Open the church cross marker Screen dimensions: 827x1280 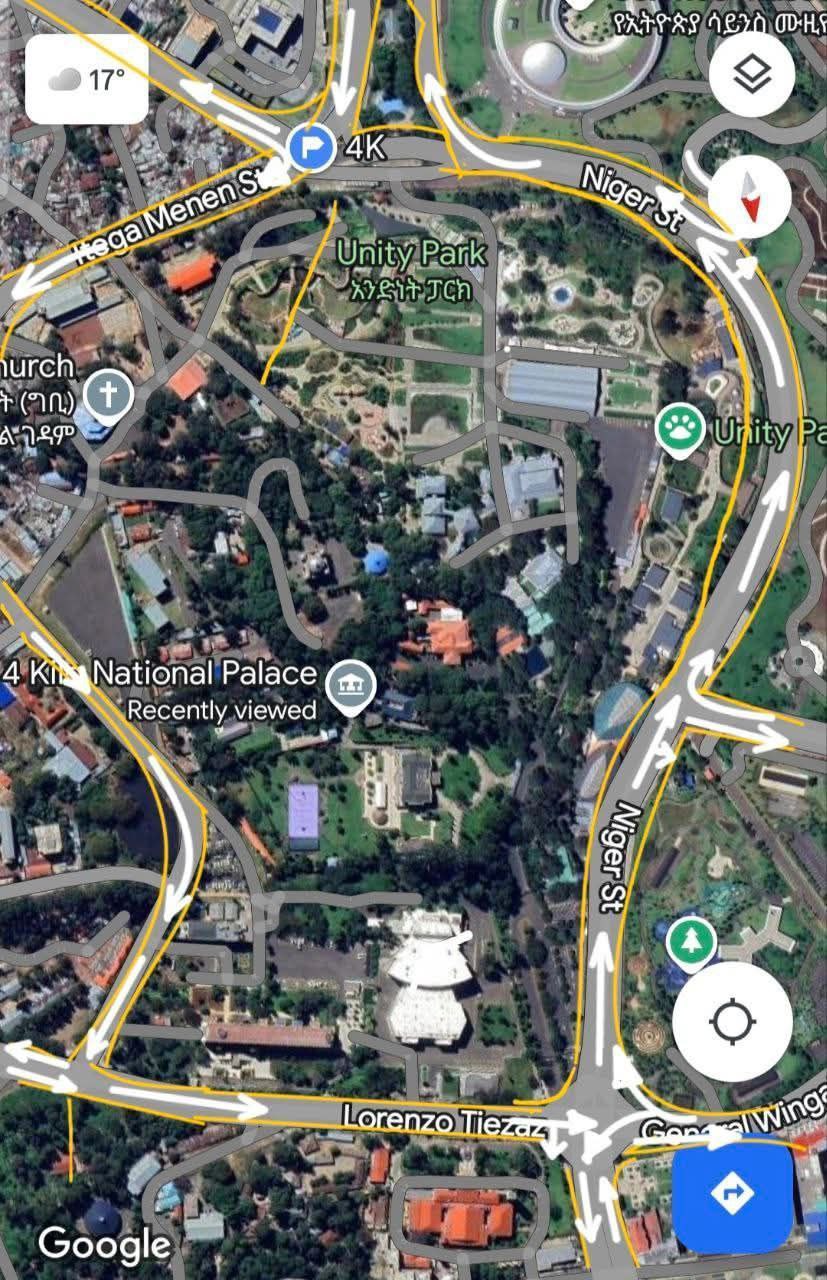(108, 393)
